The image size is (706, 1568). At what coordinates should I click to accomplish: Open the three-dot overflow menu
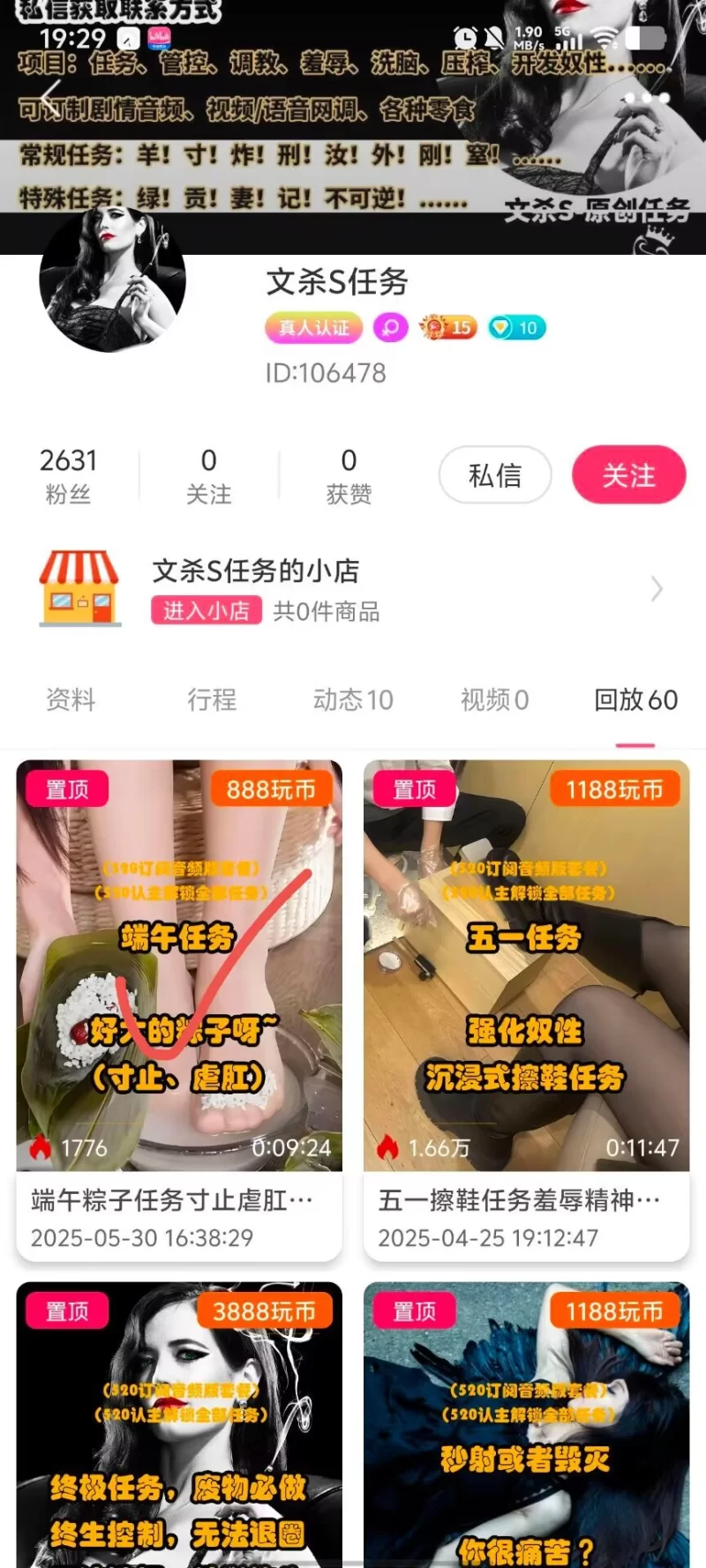tap(649, 98)
